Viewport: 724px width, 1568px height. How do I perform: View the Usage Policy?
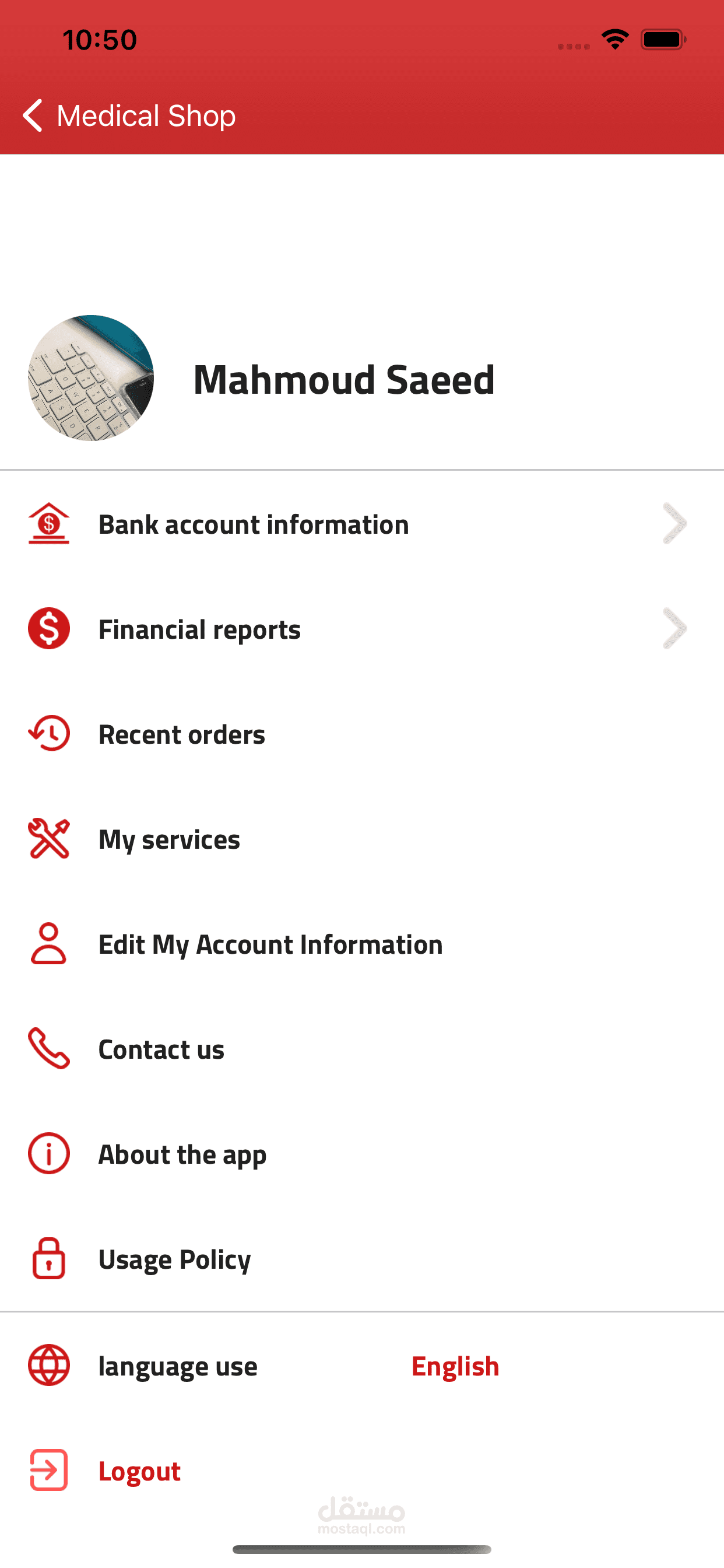[x=175, y=1259]
